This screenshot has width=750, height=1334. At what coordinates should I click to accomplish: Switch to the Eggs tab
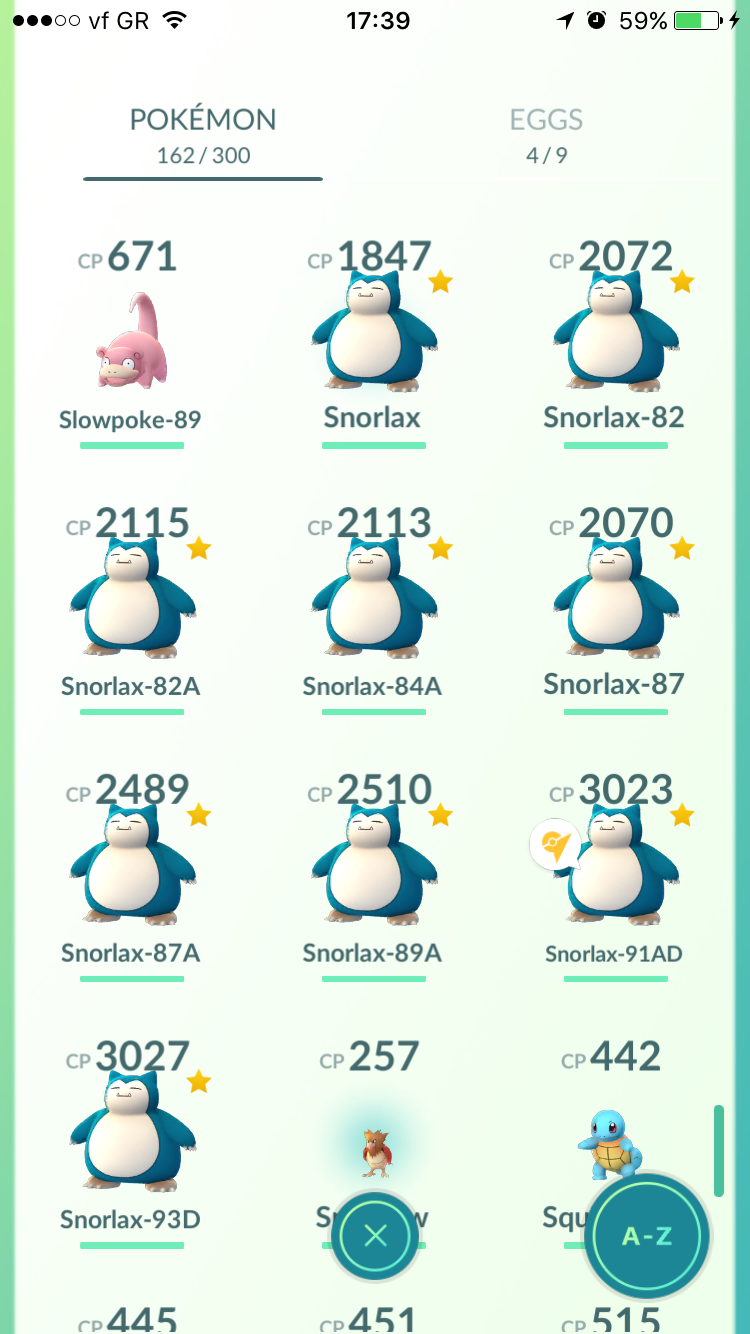[546, 136]
